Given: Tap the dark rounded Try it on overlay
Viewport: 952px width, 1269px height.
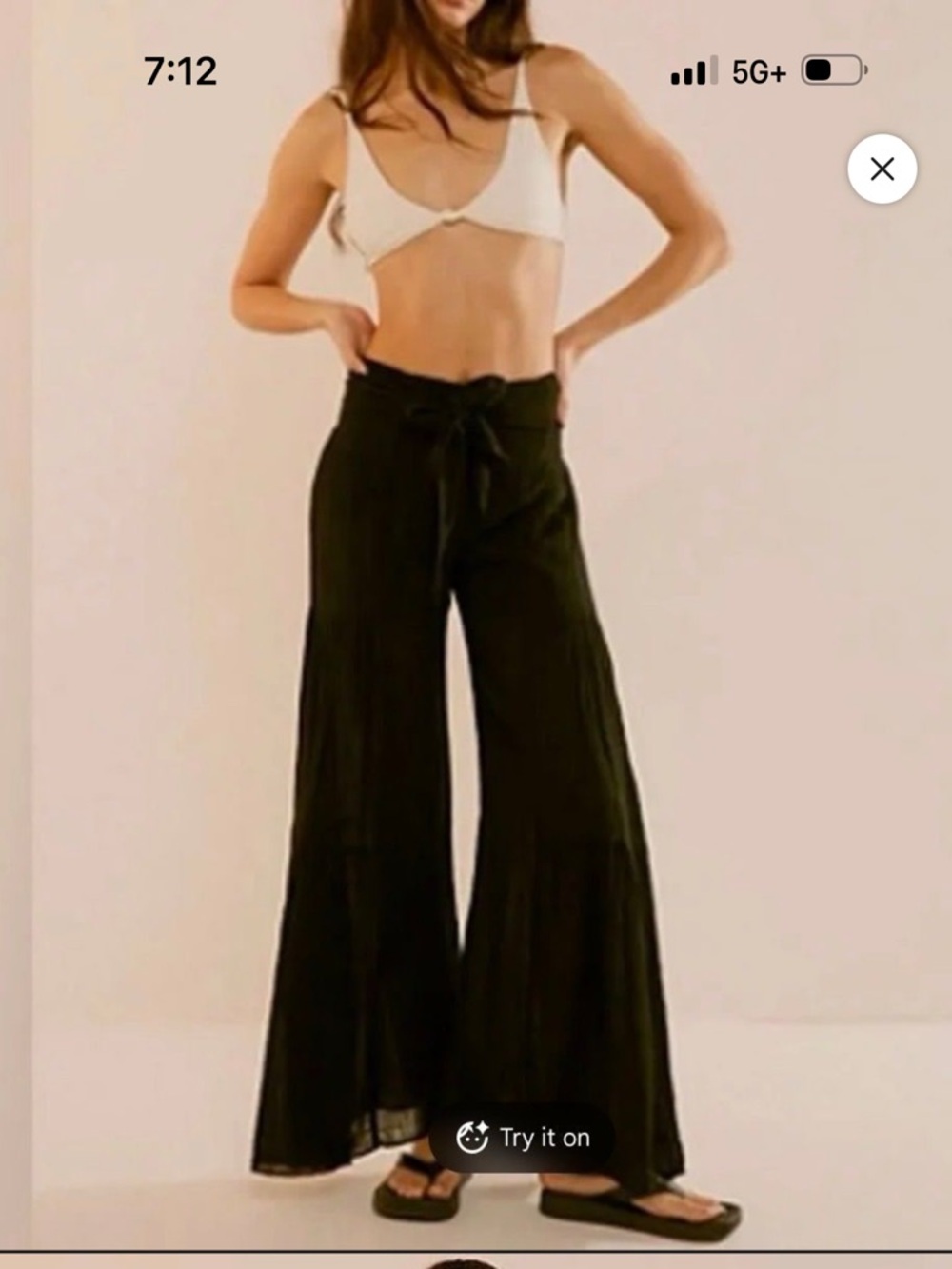Looking at the screenshot, I should (528, 1138).
